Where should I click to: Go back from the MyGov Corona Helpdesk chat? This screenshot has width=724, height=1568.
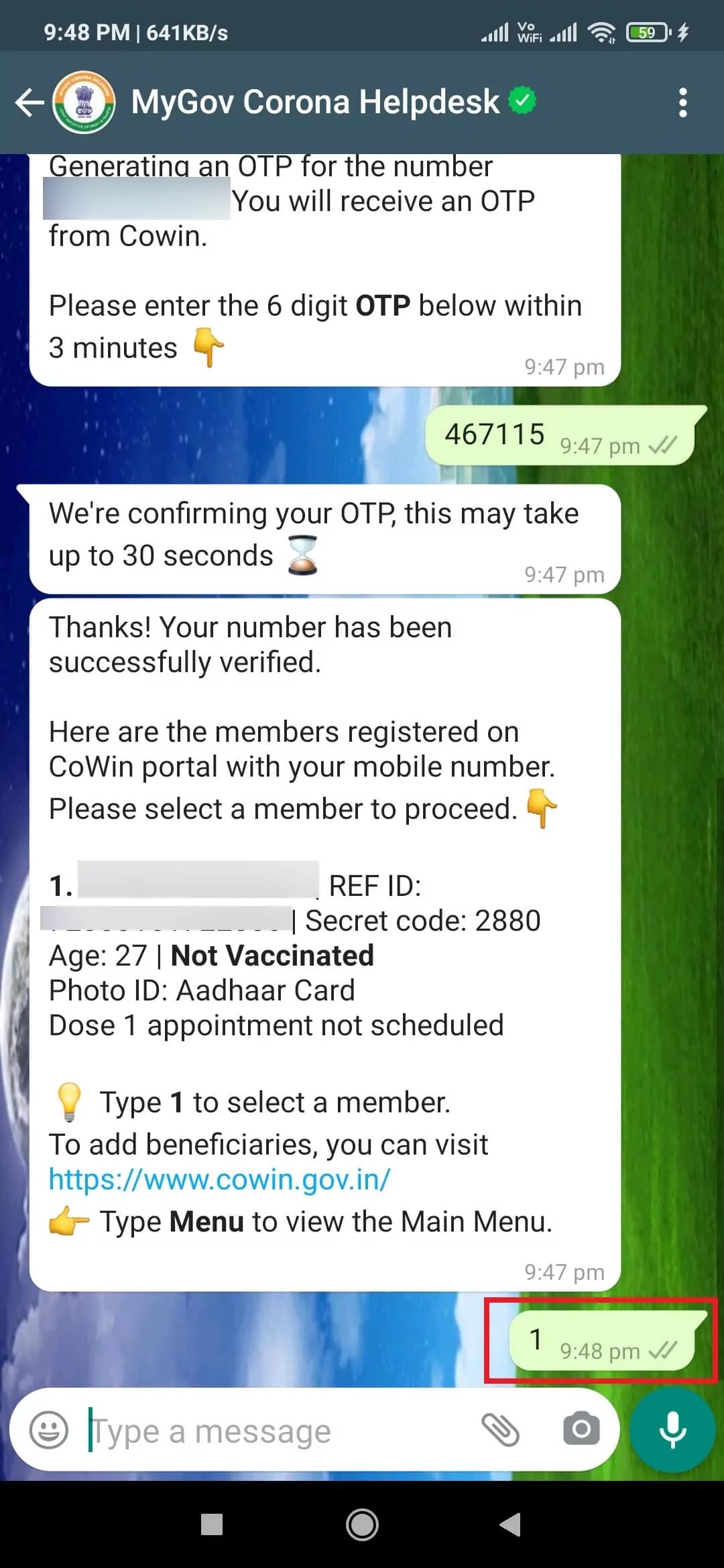[x=29, y=103]
